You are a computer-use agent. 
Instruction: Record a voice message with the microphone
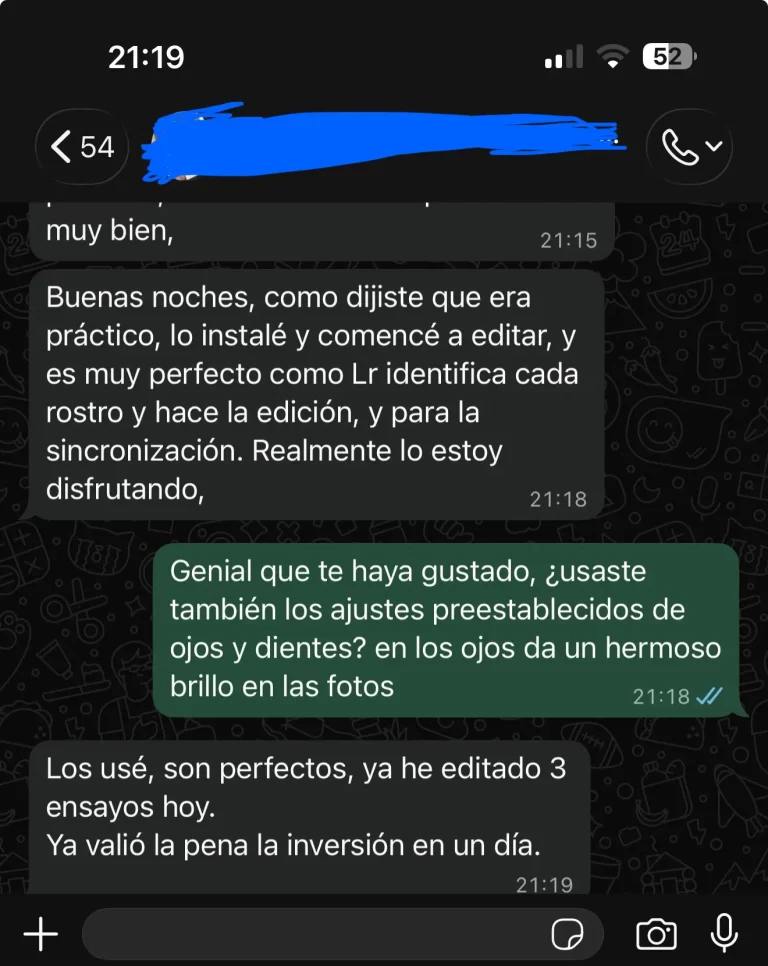click(x=724, y=933)
